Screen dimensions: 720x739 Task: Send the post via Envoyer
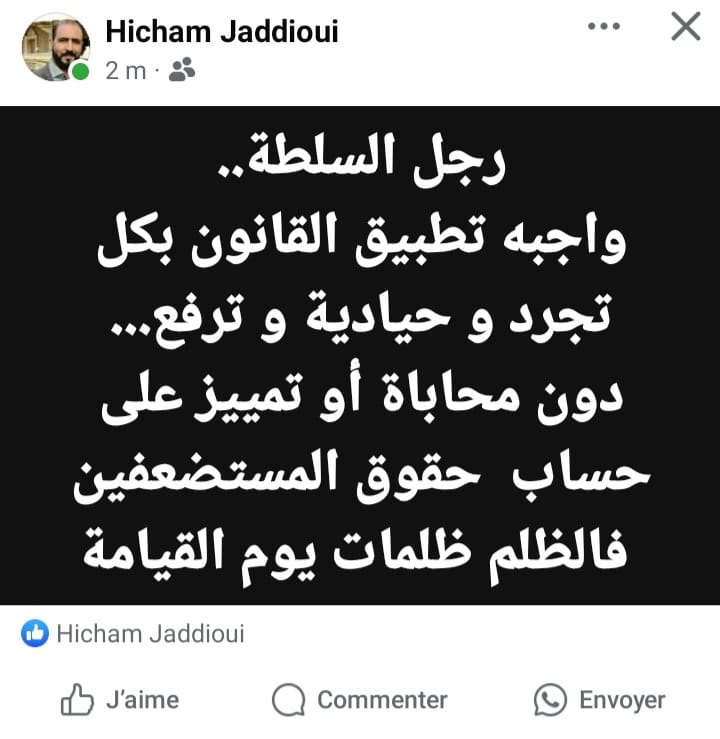600,700
